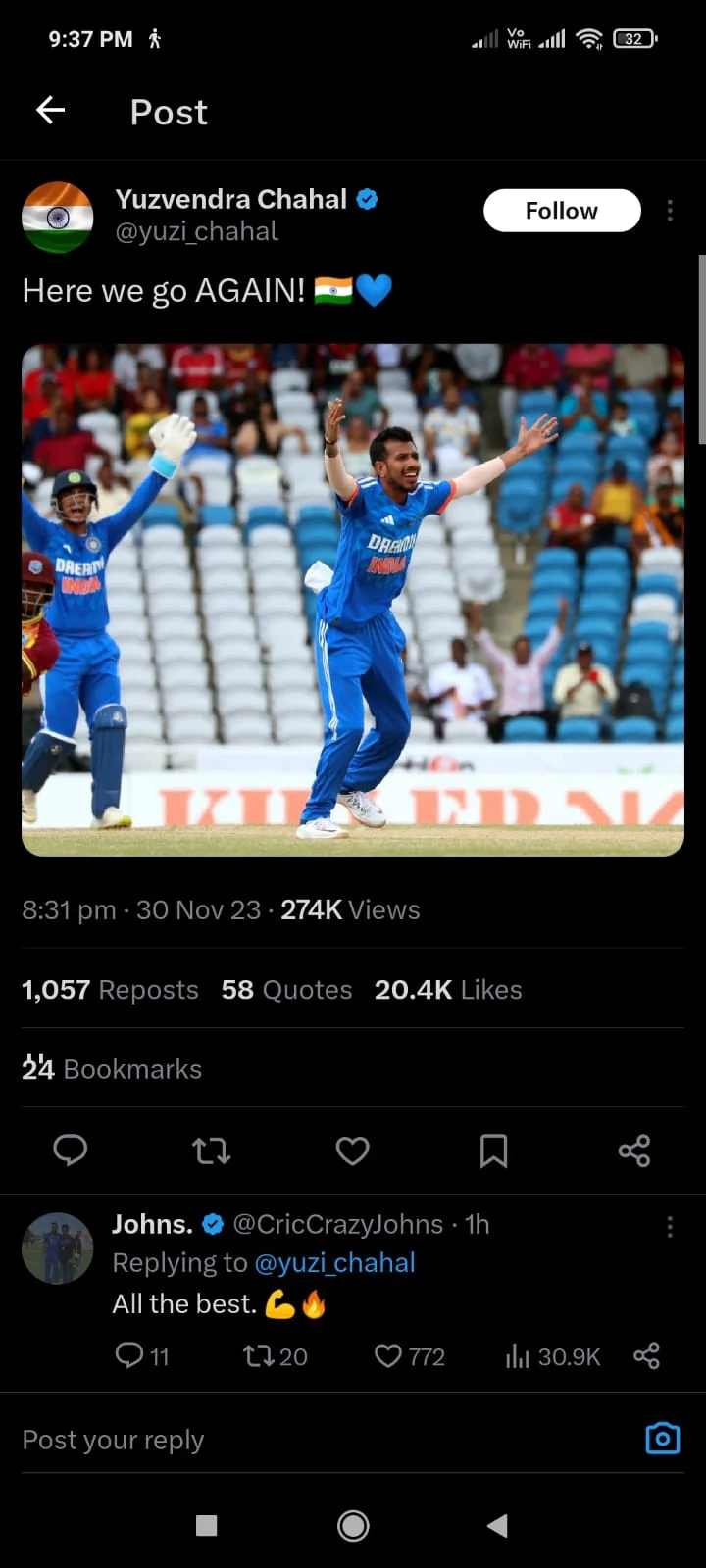Like Yuzvendra Chahal's post
The width and height of the screenshot is (706, 1568).
pos(352,1150)
